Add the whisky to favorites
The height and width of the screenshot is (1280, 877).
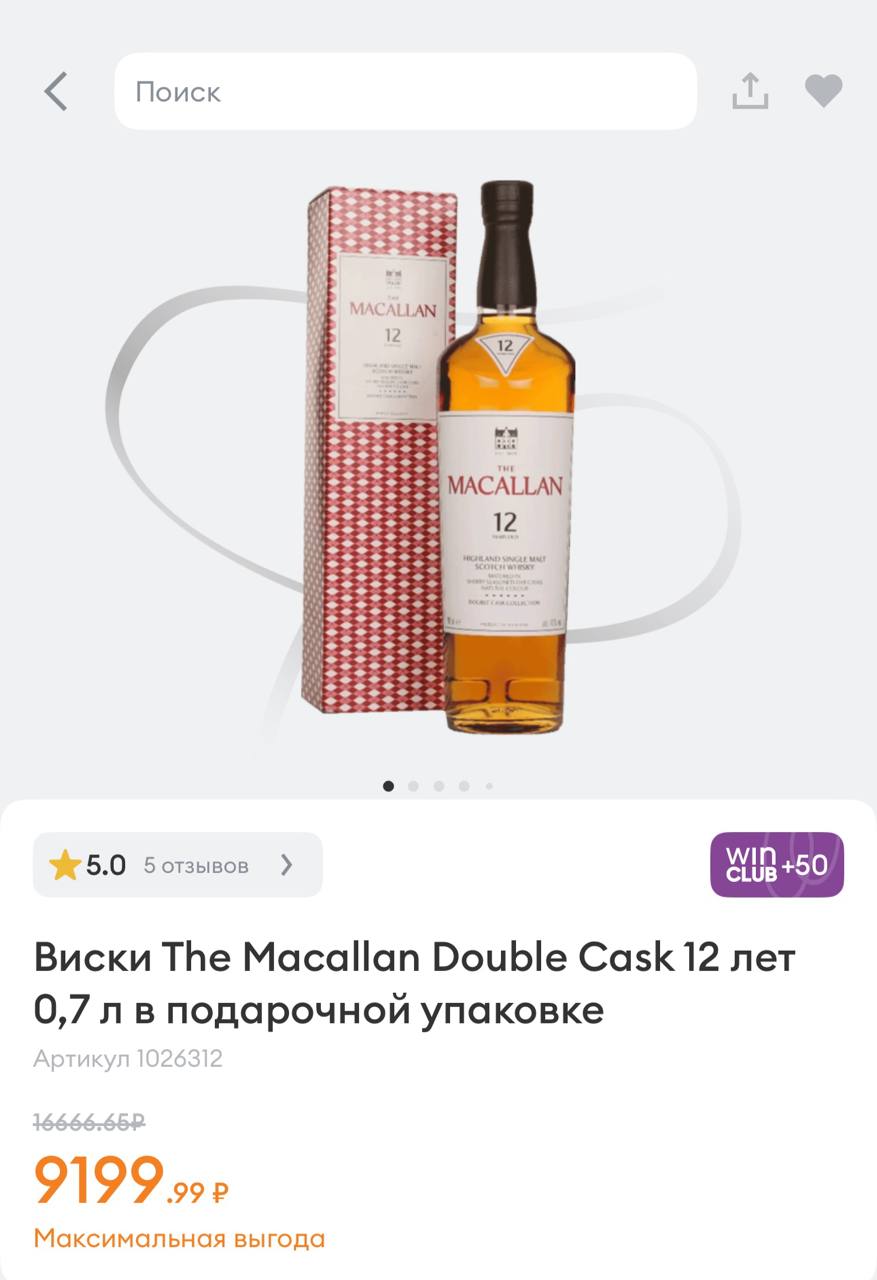823,92
